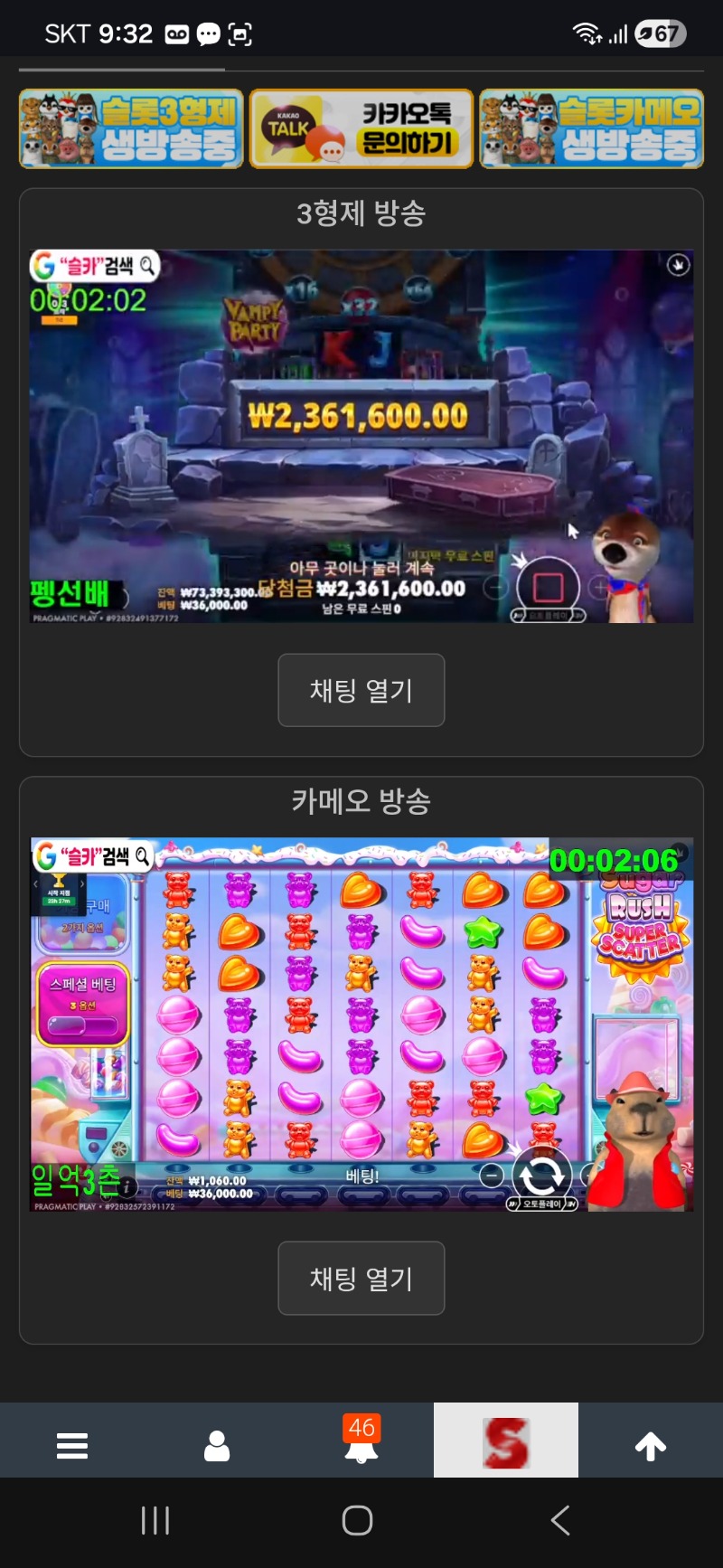Play the 카메오 방송 live stream video
The height and width of the screenshot is (1568, 723).
click(361, 1024)
